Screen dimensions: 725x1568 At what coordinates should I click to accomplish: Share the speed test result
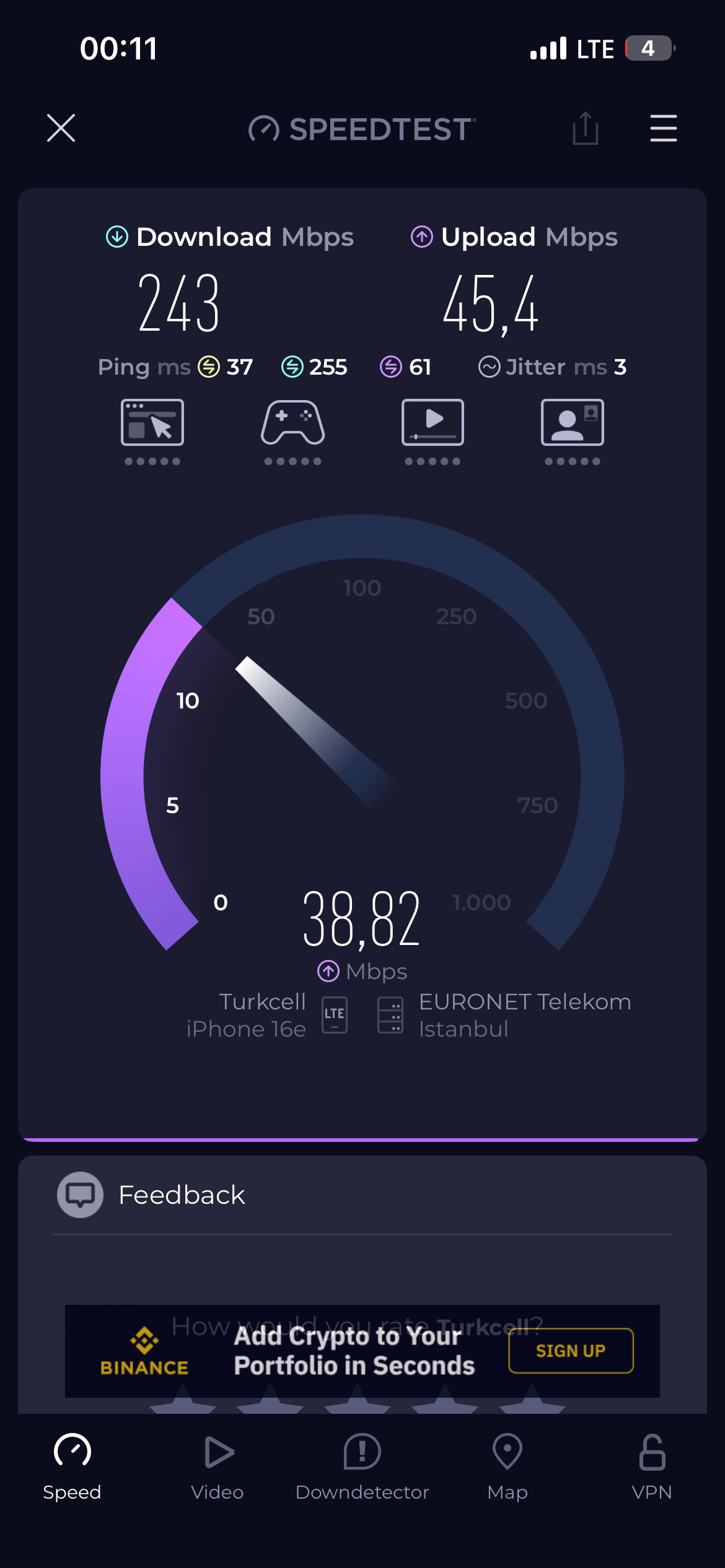585,128
